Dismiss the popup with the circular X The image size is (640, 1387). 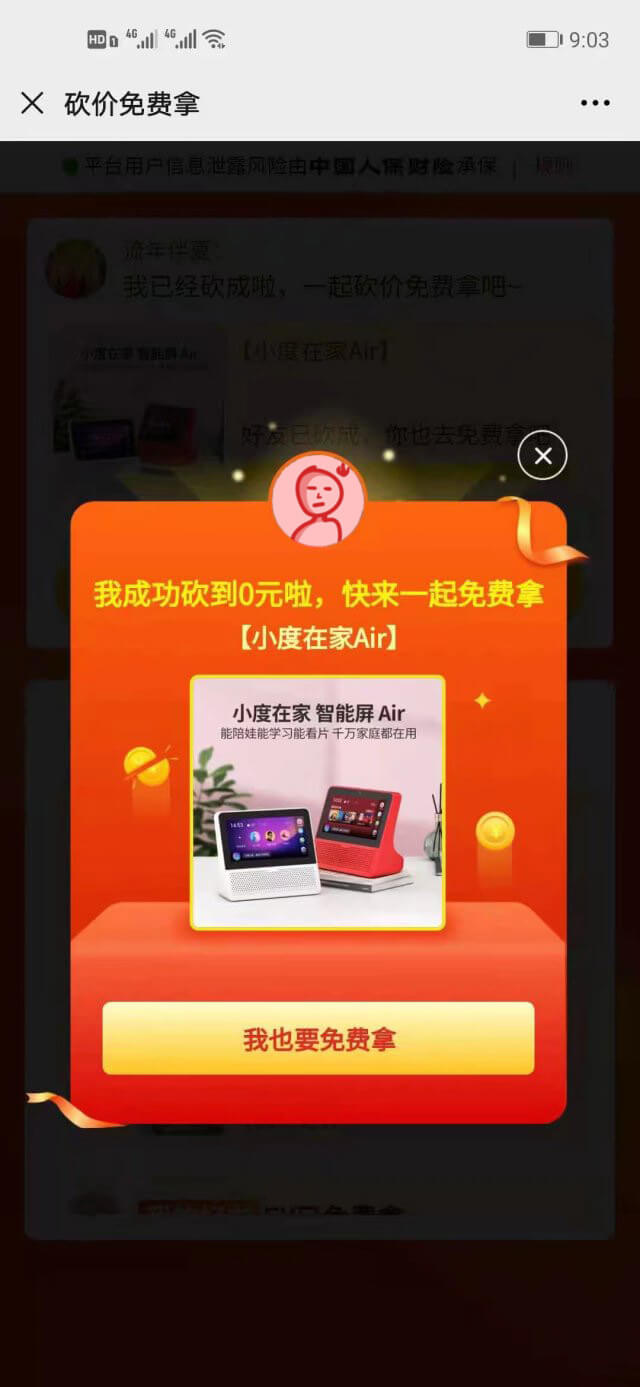[x=542, y=456]
